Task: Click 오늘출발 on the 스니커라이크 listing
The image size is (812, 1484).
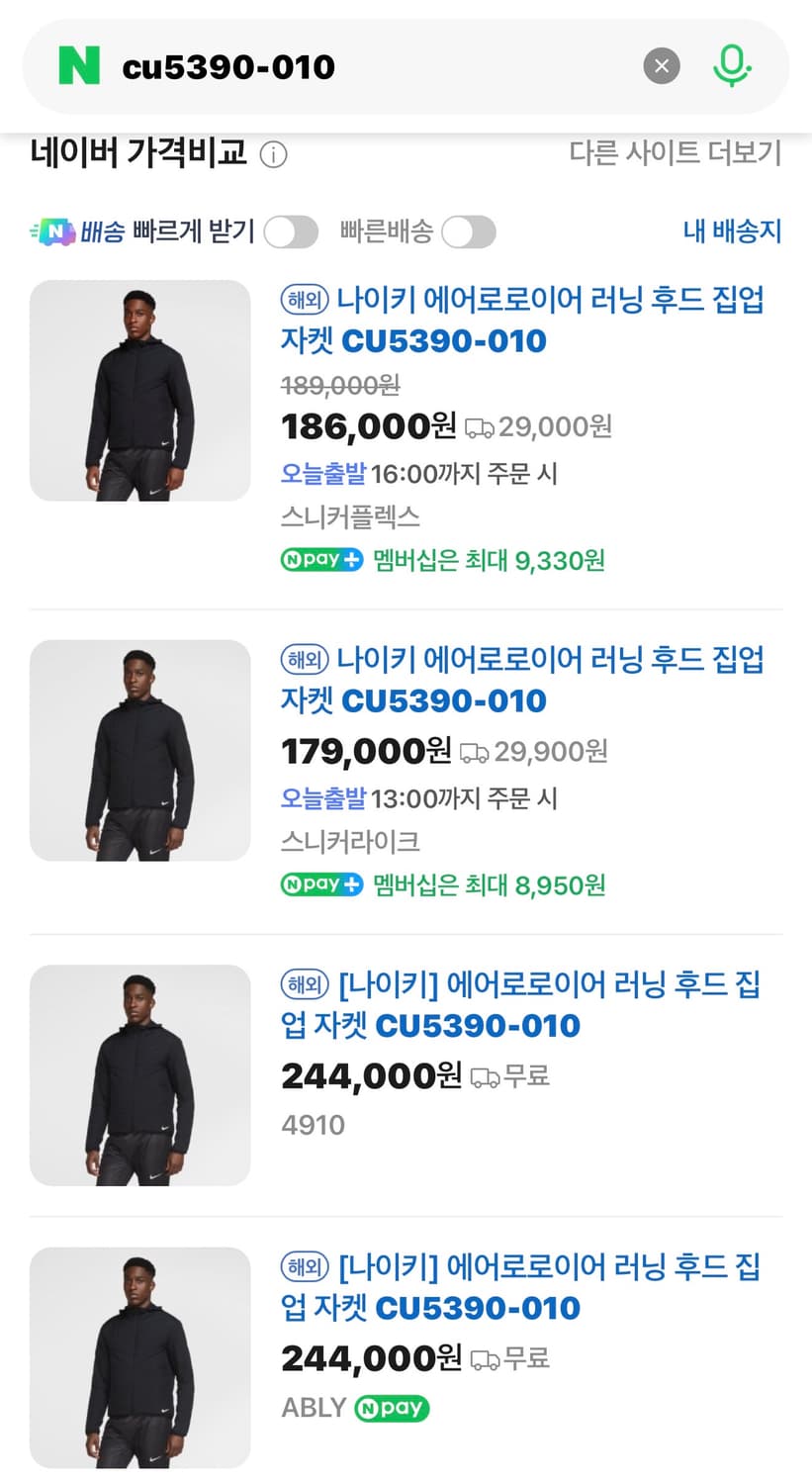Action: (x=321, y=799)
